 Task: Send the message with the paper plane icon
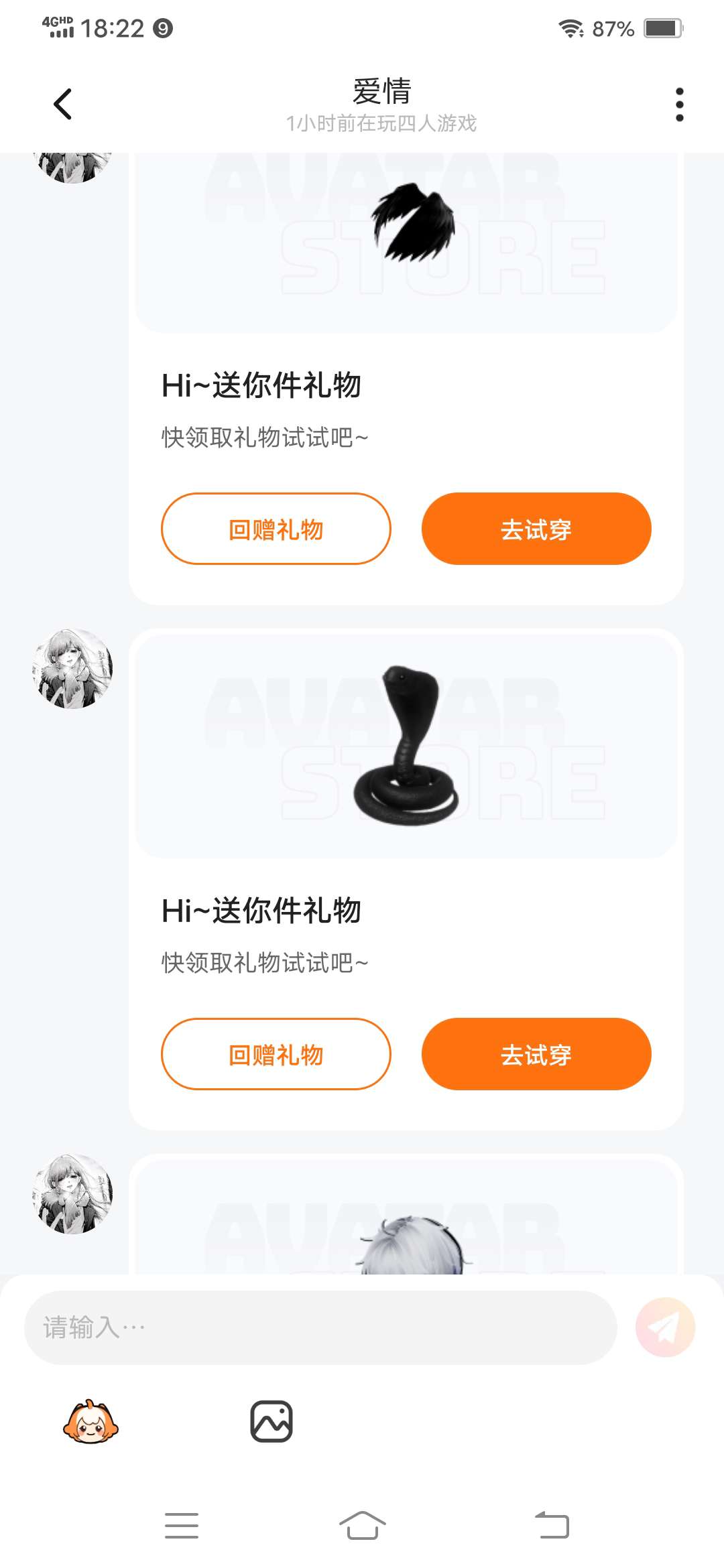pyautogui.click(x=665, y=1327)
